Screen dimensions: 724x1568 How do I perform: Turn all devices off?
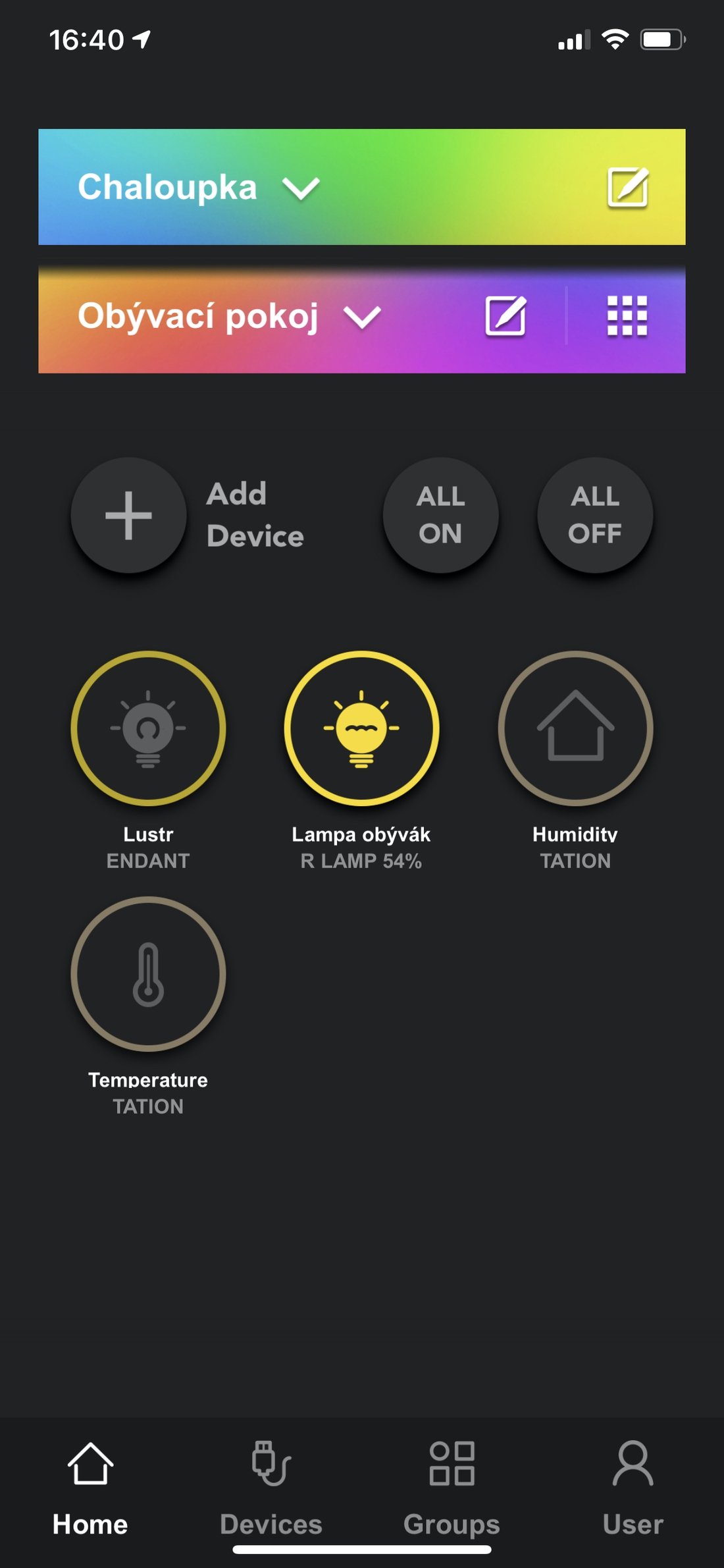pyautogui.click(x=595, y=515)
